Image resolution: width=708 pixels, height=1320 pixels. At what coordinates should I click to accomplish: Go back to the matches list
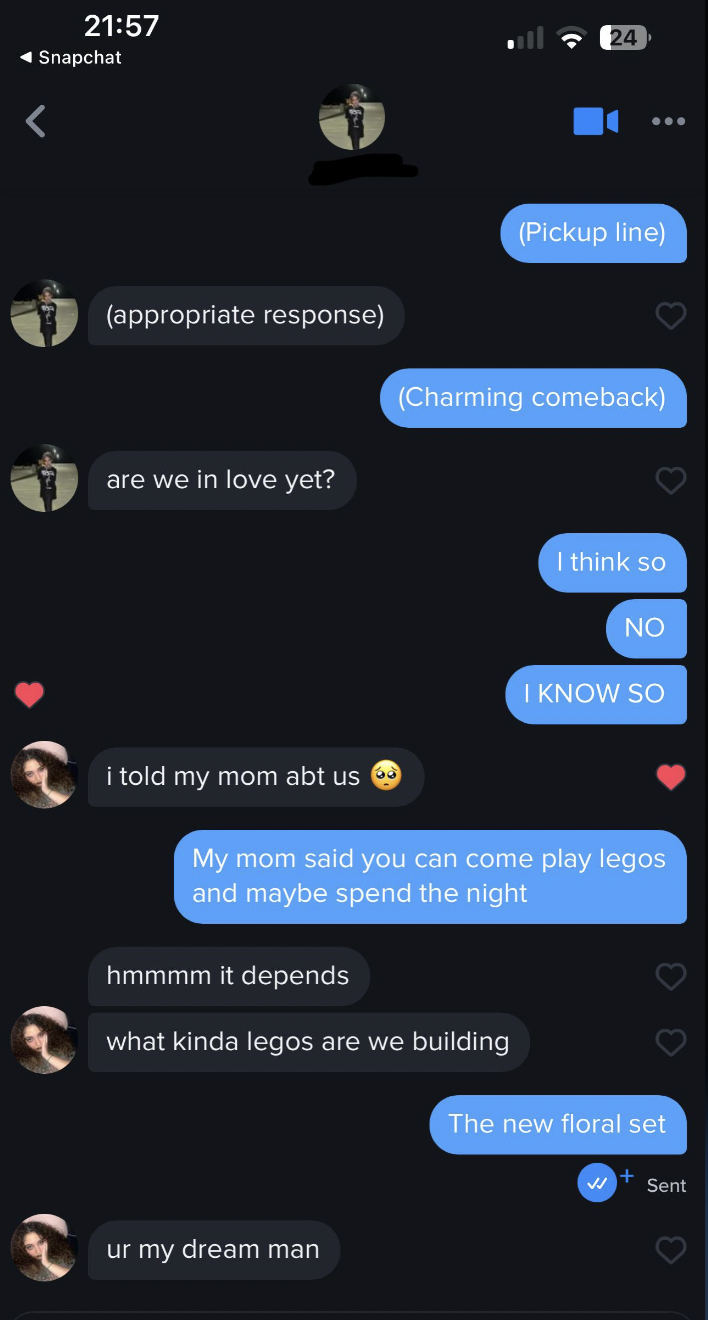[x=36, y=121]
